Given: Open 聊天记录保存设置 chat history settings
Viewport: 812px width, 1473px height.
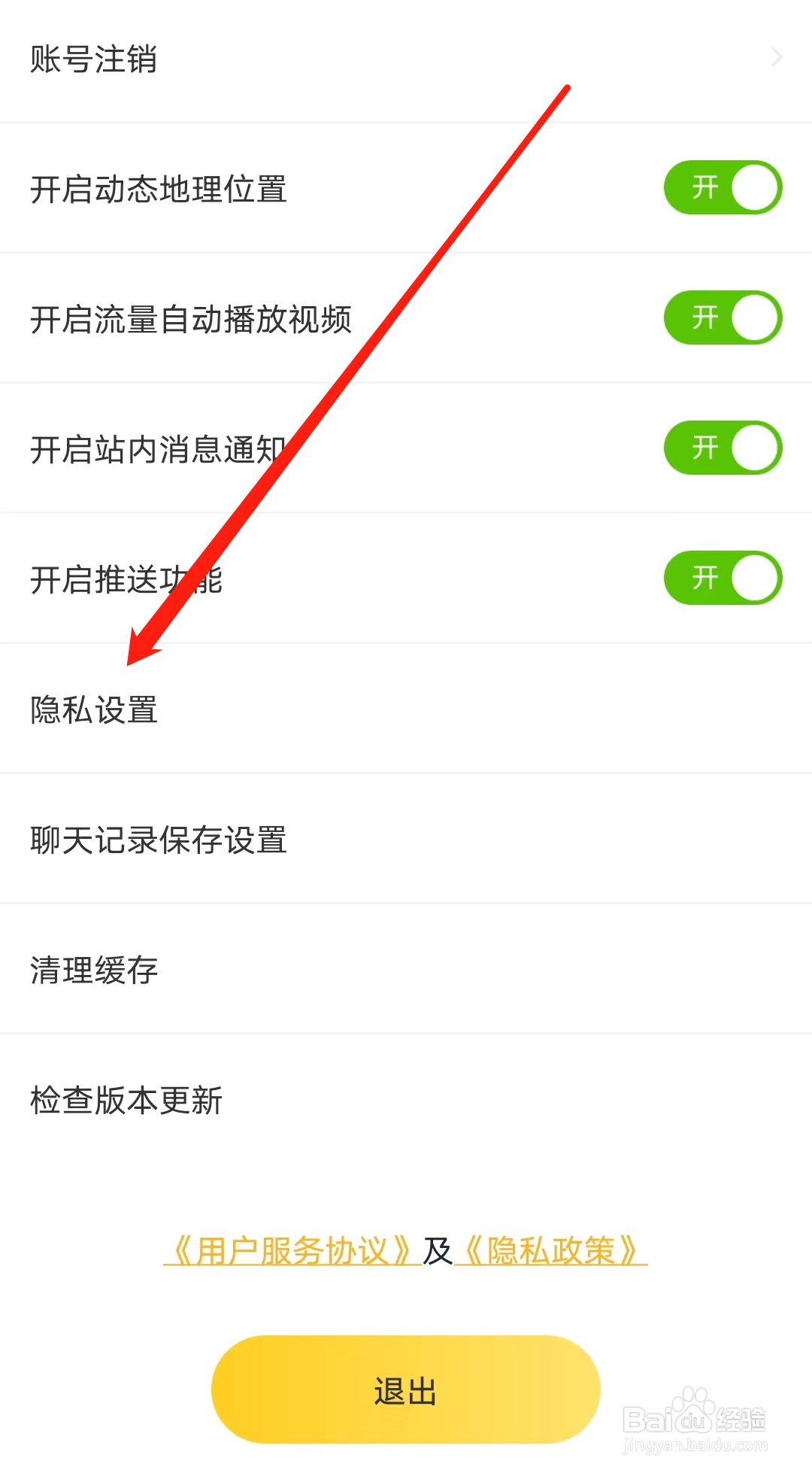Looking at the screenshot, I should click(159, 840).
